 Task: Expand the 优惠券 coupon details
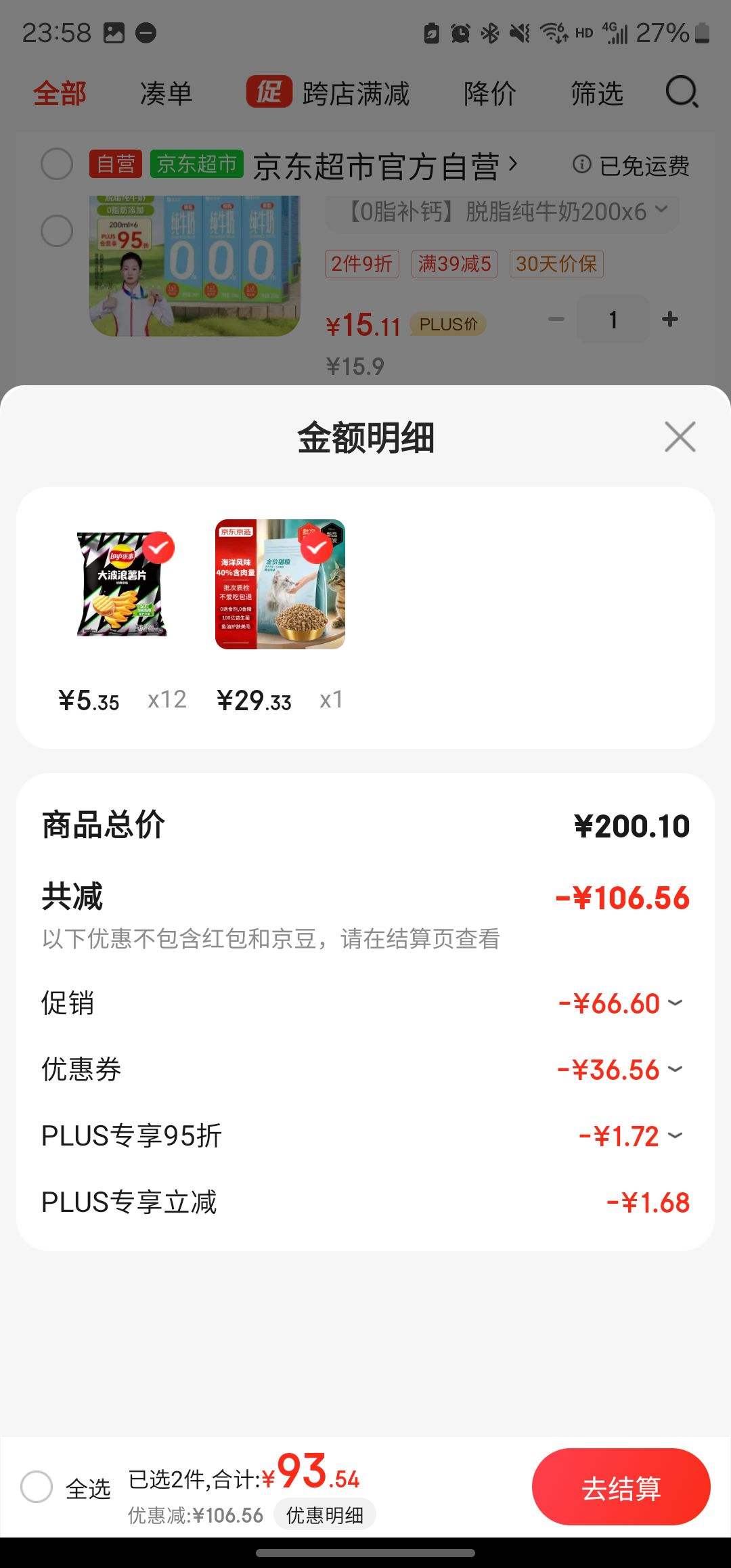click(x=673, y=1070)
